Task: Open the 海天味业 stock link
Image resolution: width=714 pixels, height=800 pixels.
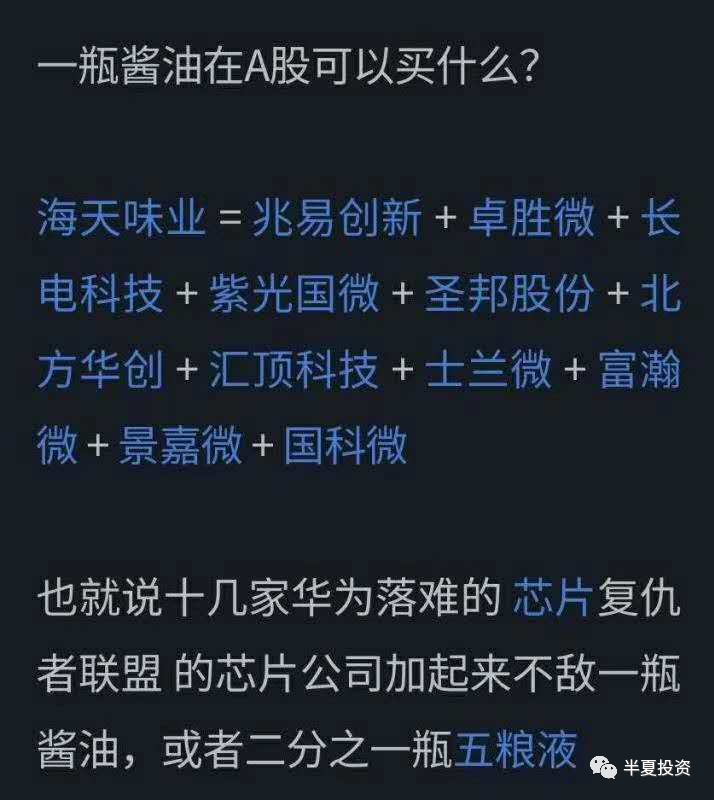Action: coord(122,217)
